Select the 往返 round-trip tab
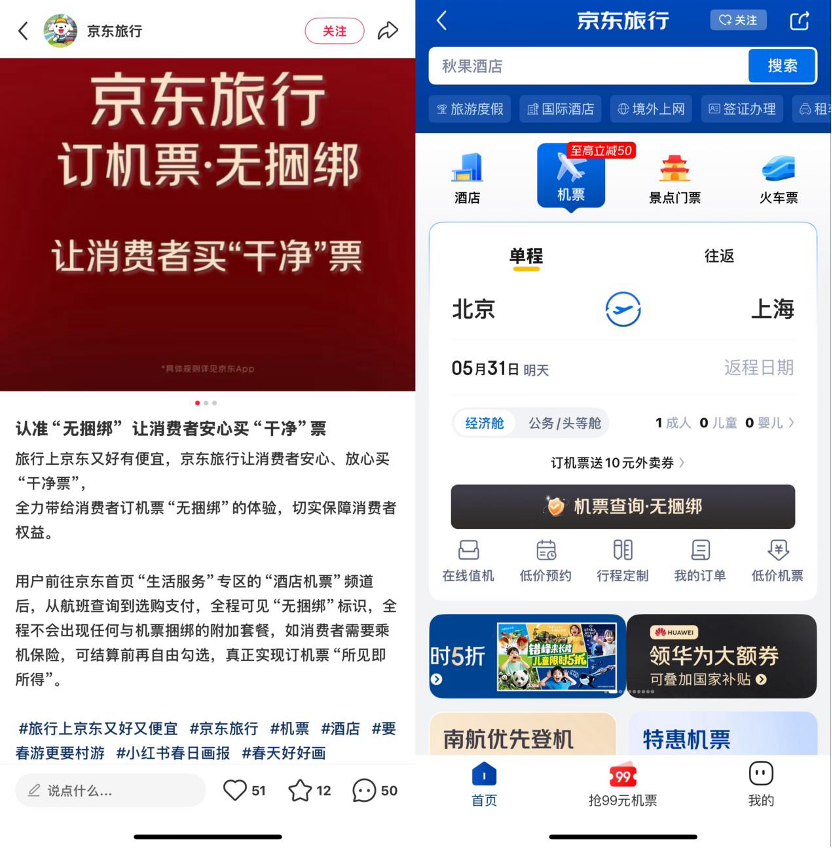This screenshot has width=832, height=848. 719,256
